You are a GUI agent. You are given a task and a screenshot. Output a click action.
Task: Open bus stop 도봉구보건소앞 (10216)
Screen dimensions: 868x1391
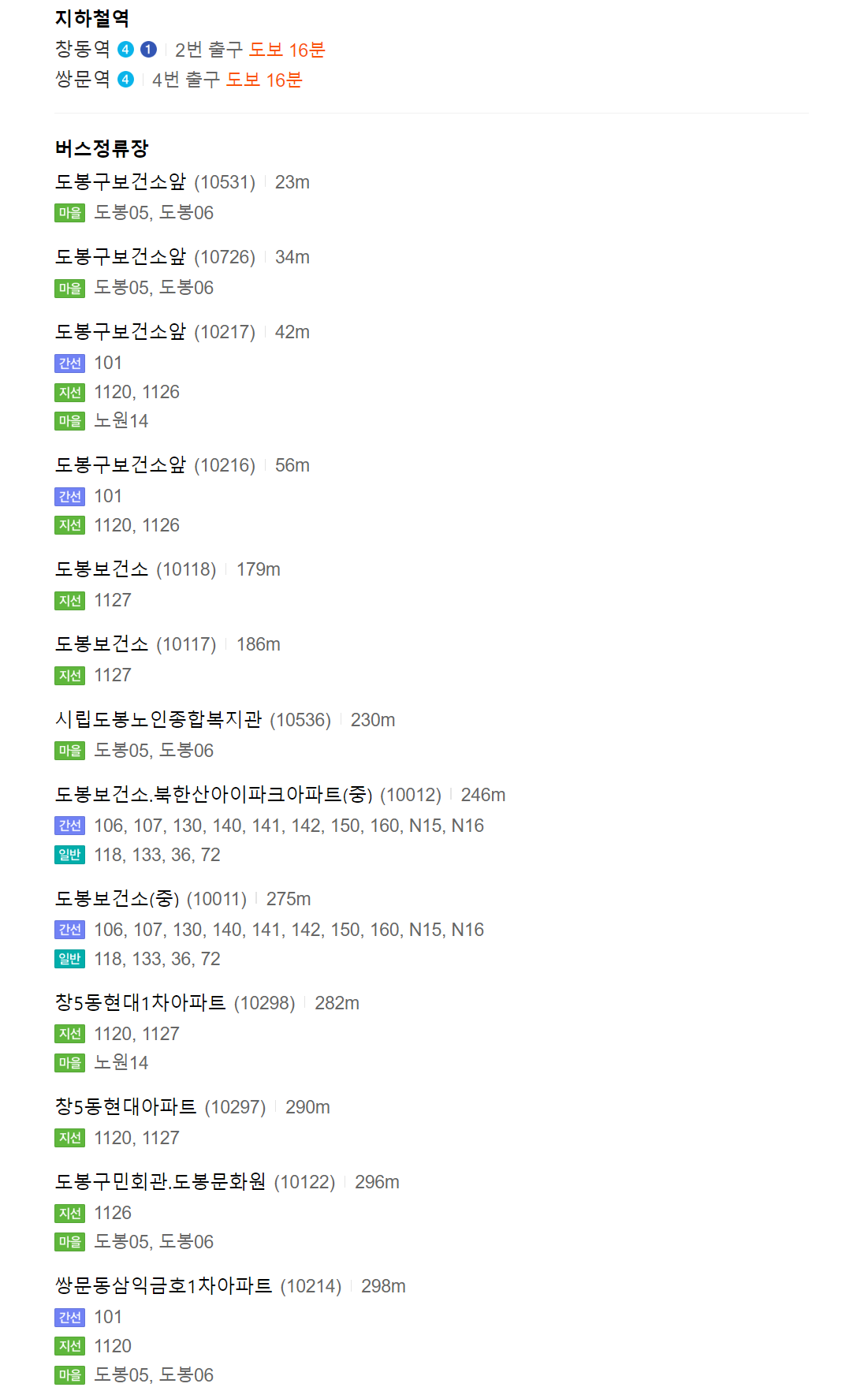point(121,465)
